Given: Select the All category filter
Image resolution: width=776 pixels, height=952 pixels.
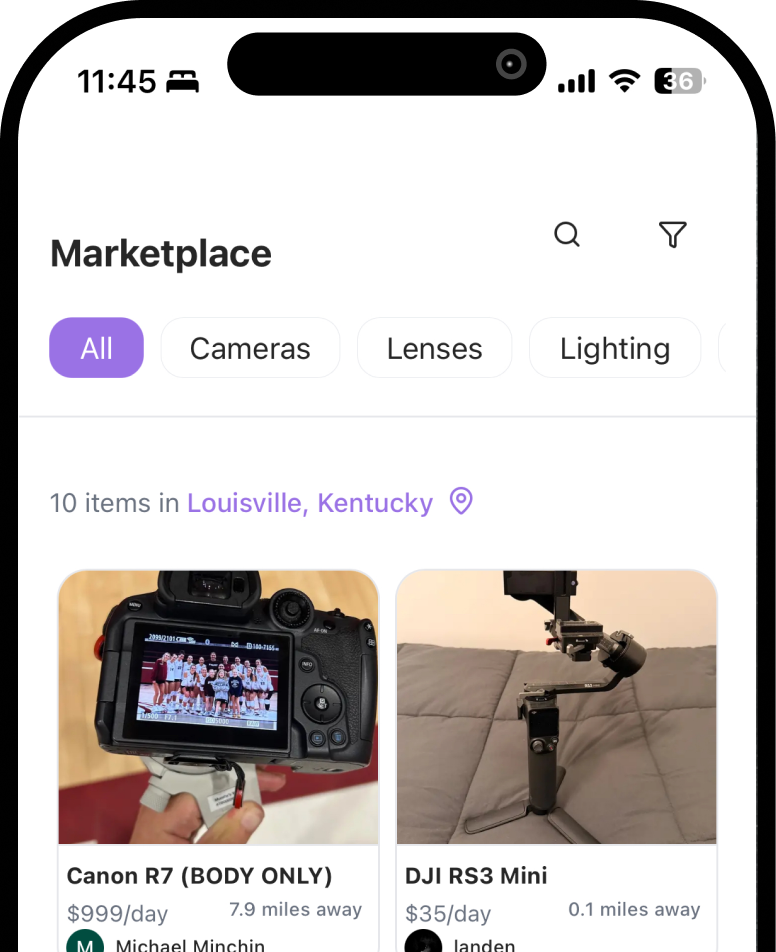Looking at the screenshot, I should (x=96, y=347).
